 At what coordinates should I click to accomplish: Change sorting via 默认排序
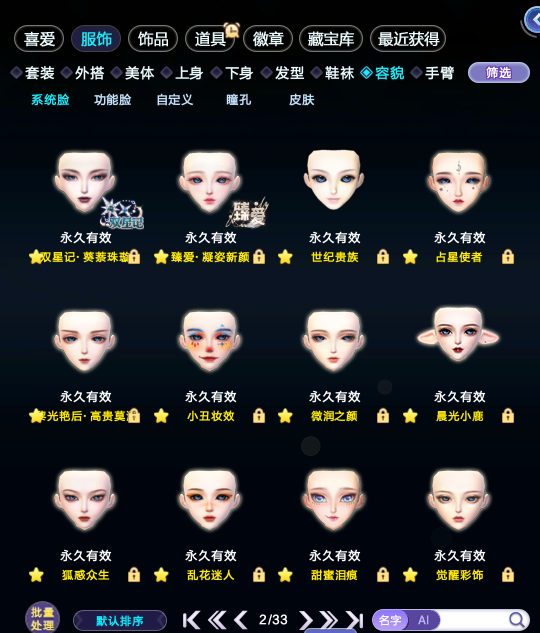pyautogui.click(x=119, y=620)
